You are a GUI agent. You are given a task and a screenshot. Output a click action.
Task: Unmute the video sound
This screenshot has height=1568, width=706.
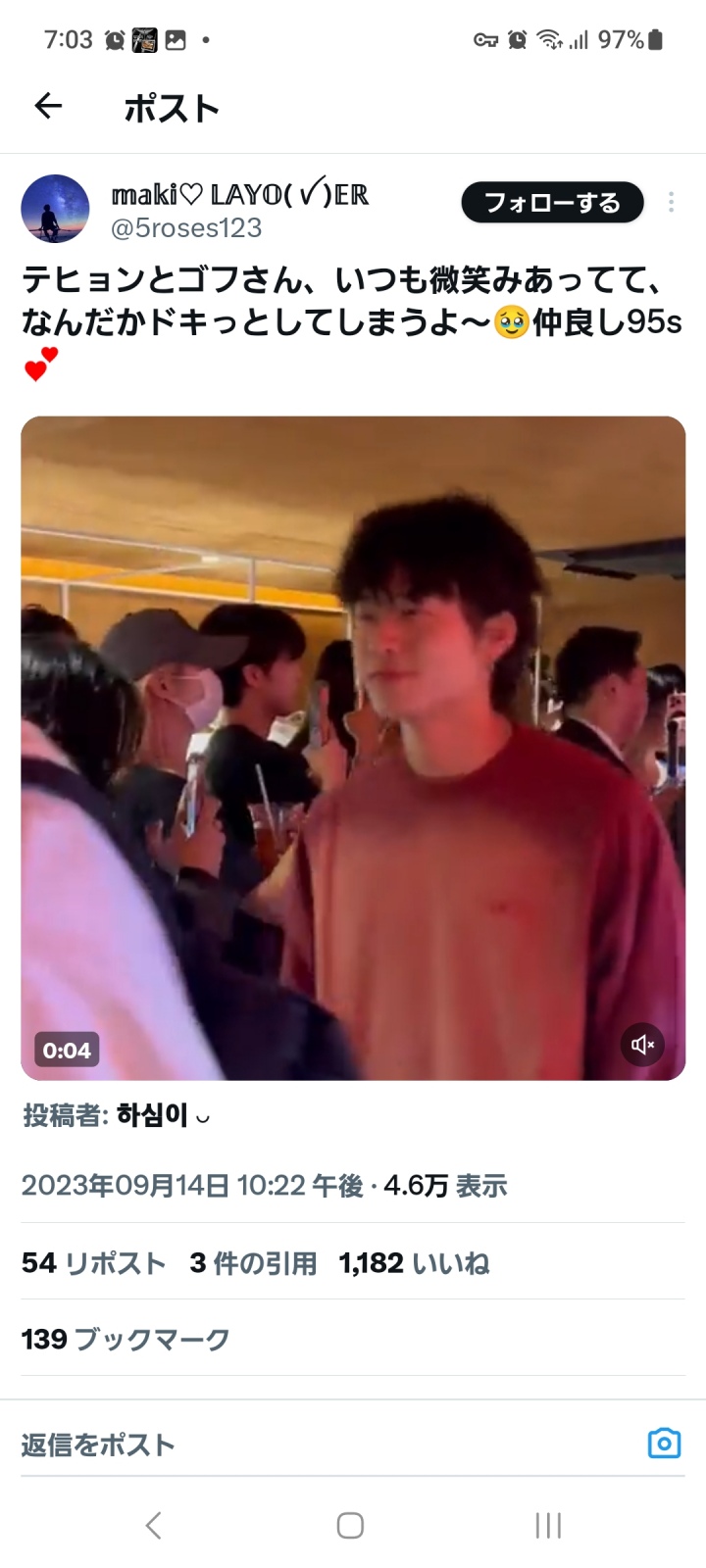643,1045
